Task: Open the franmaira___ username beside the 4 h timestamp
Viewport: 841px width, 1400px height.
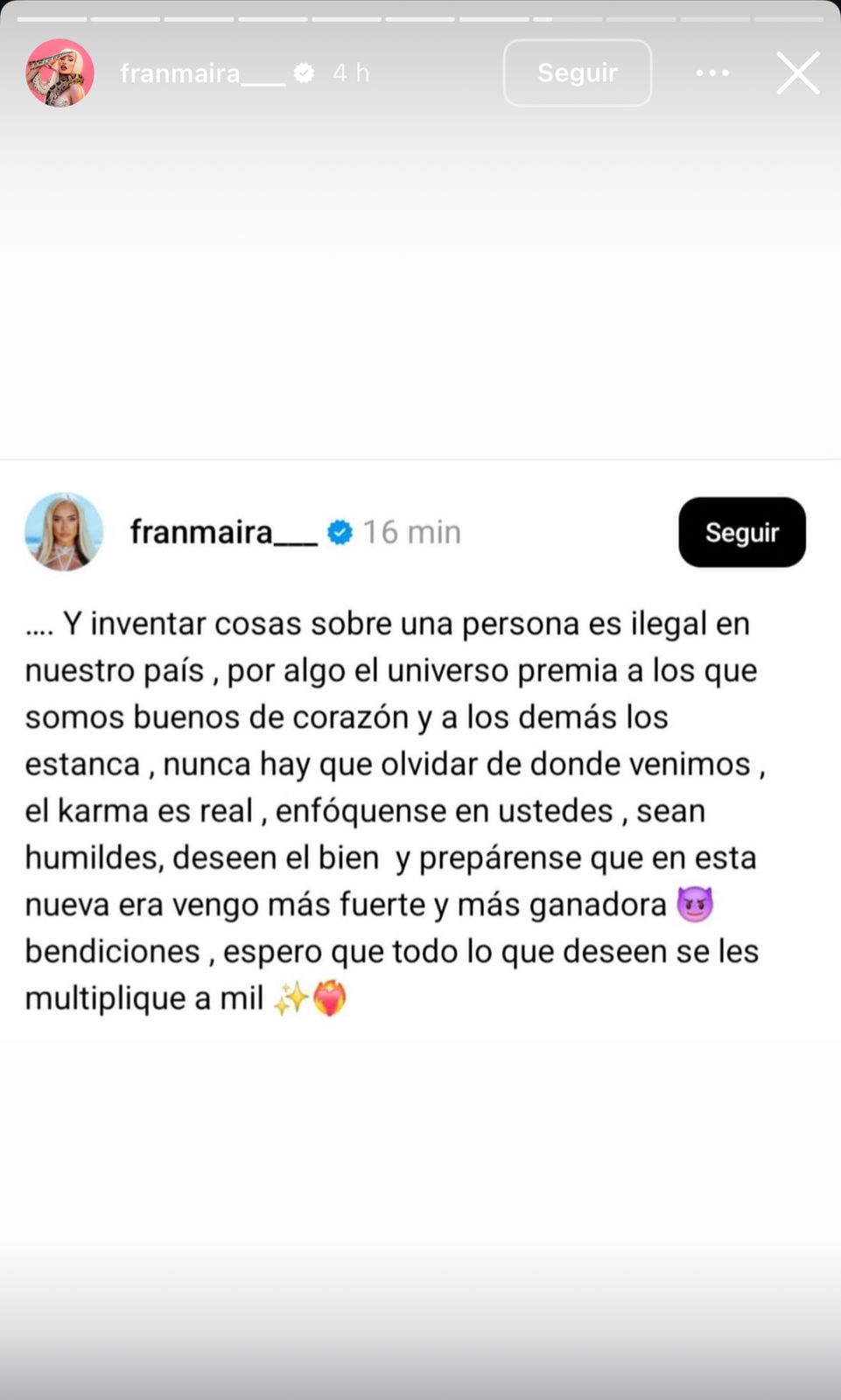Action: (x=202, y=73)
